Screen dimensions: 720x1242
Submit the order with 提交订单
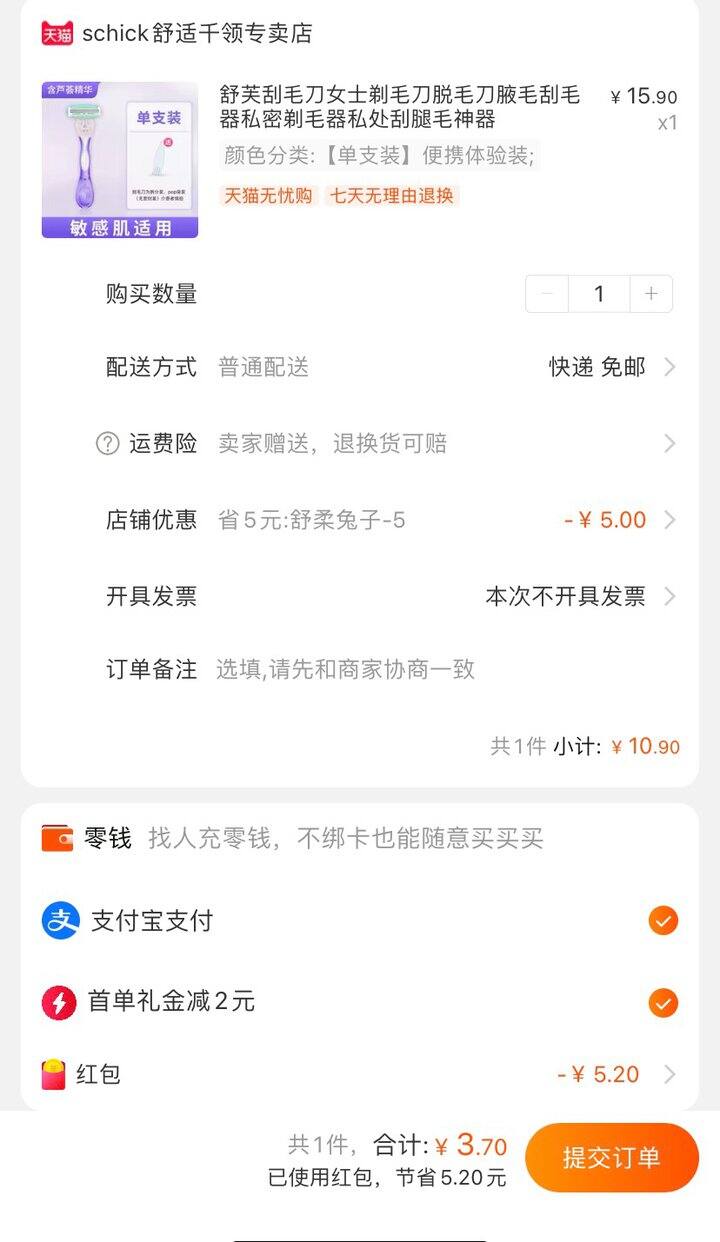click(612, 1158)
